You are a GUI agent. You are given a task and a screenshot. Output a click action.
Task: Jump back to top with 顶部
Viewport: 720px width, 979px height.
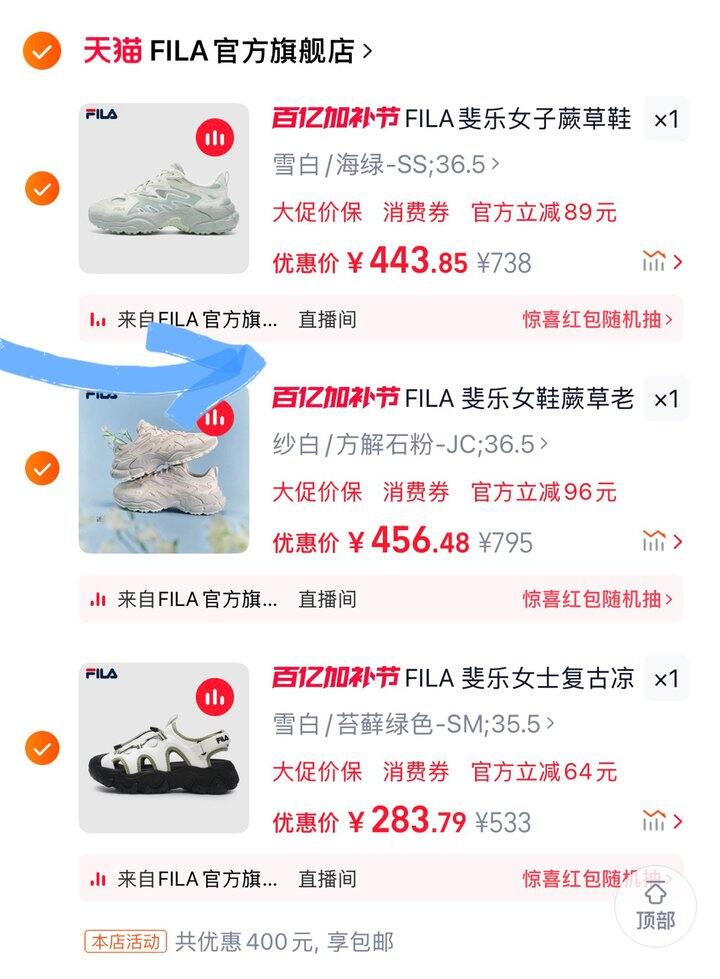pos(656,906)
